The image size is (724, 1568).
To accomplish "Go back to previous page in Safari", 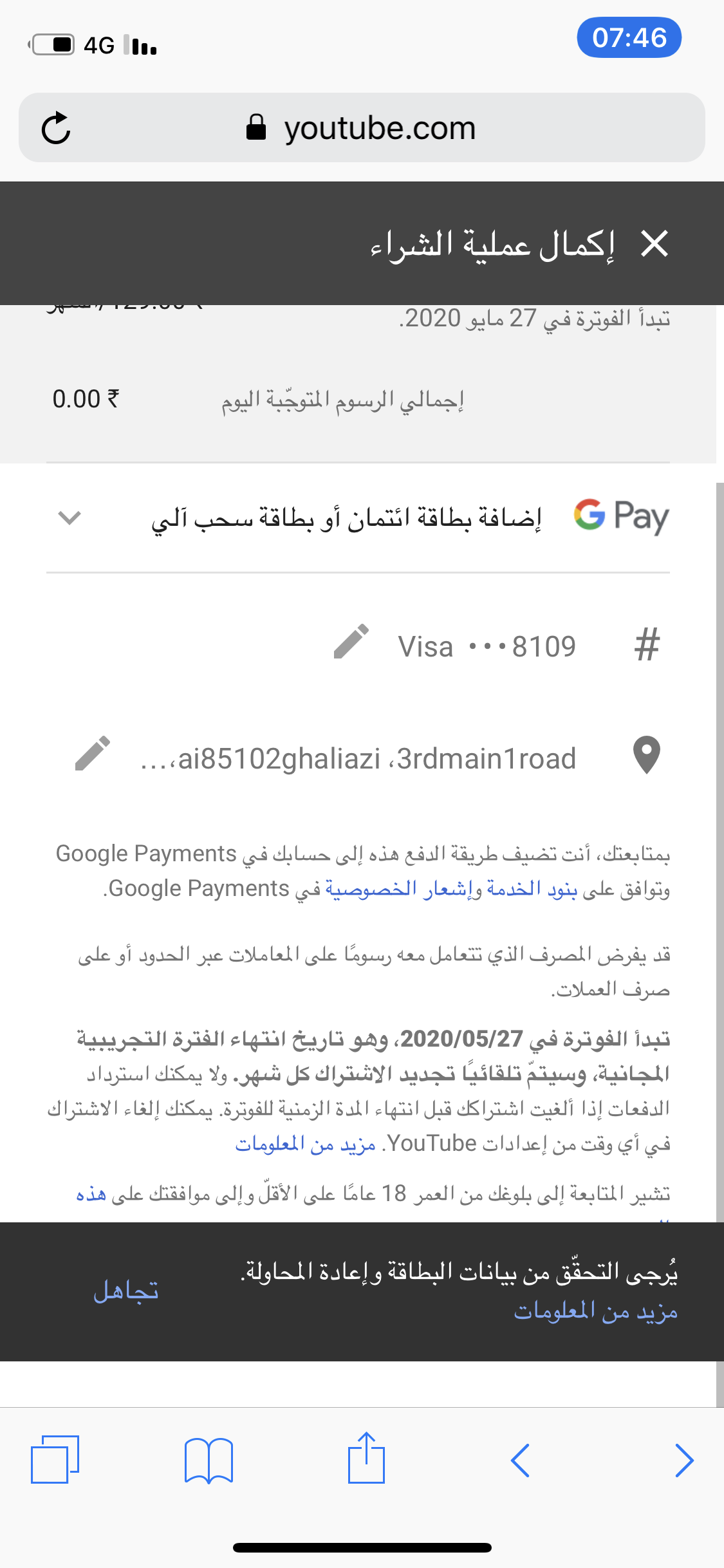I will coord(520,1460).
